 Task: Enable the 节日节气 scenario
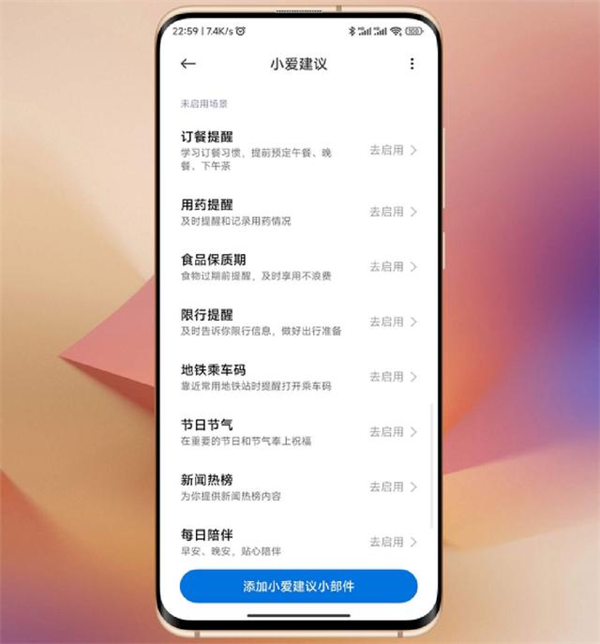point(393,432)
